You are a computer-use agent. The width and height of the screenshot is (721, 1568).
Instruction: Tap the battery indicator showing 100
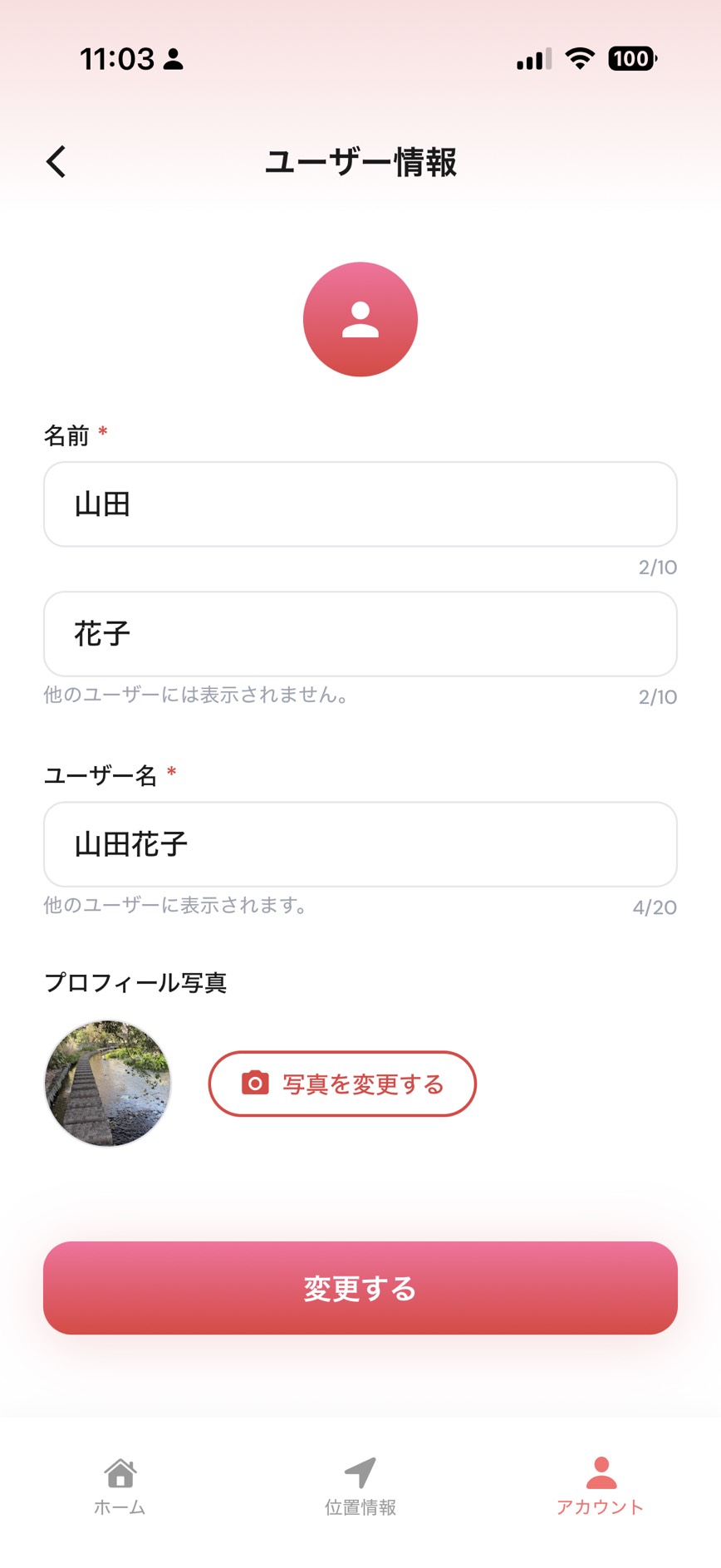pos(632,58)
